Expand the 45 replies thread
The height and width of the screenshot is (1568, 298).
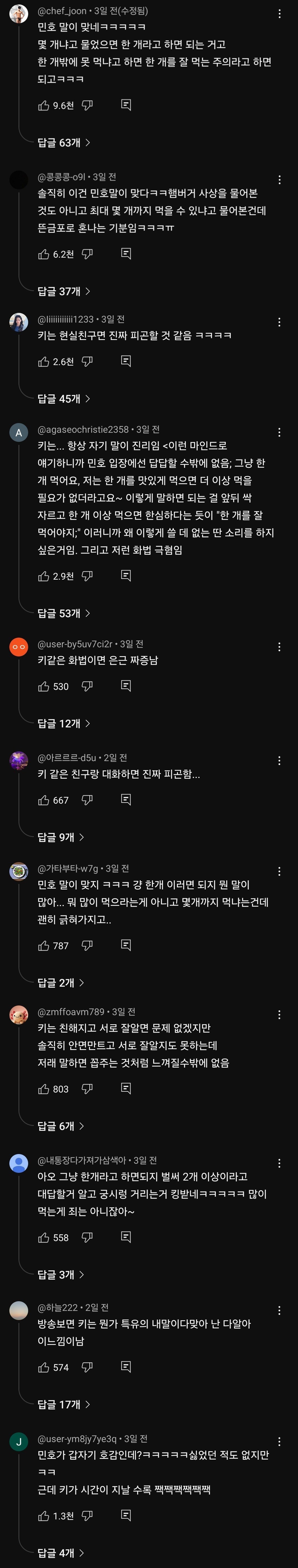click(64, 399)
